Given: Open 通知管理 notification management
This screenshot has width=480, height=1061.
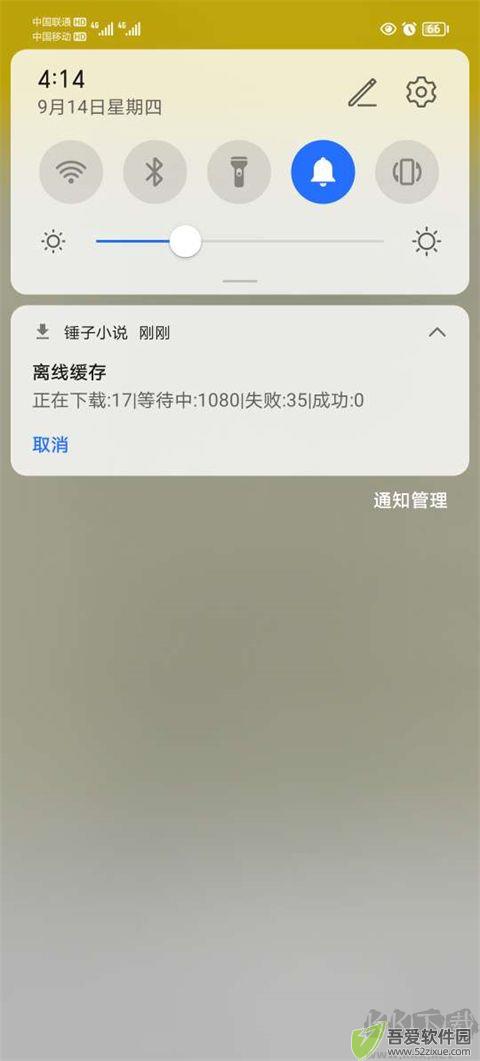Looking at the screenshot, I should pos(410,500).
